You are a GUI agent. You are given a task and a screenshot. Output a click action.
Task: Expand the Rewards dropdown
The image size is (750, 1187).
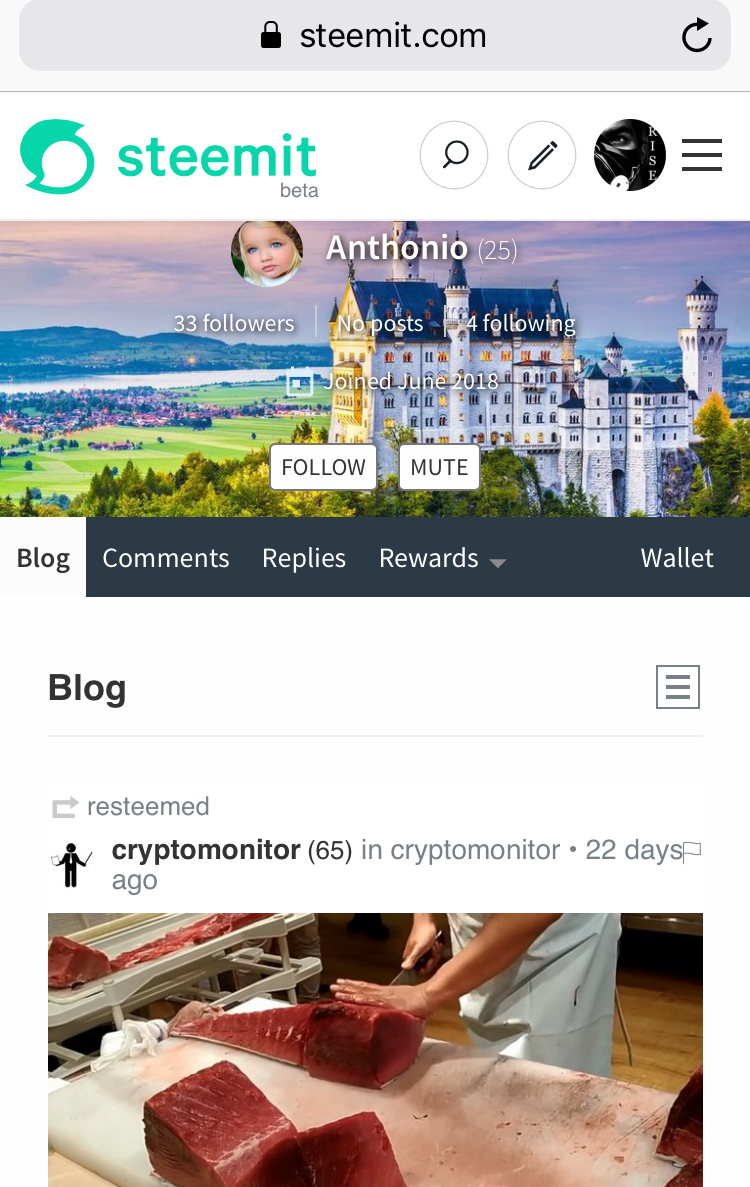(x=442, y=558)
